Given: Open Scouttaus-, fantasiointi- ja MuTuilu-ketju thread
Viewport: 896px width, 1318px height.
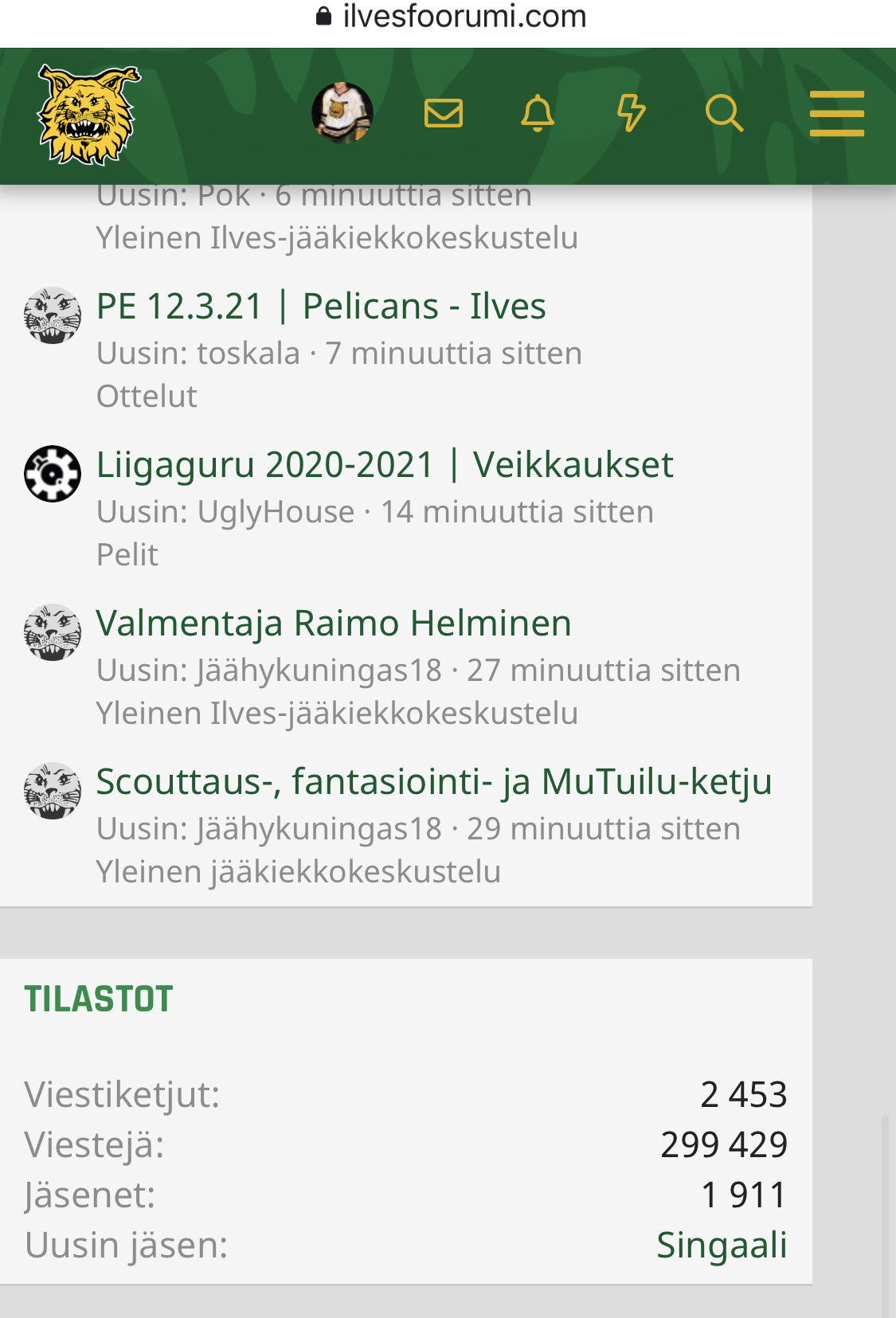Looking at the screenshot, I should pyautogui.click(x=434, y=782).
